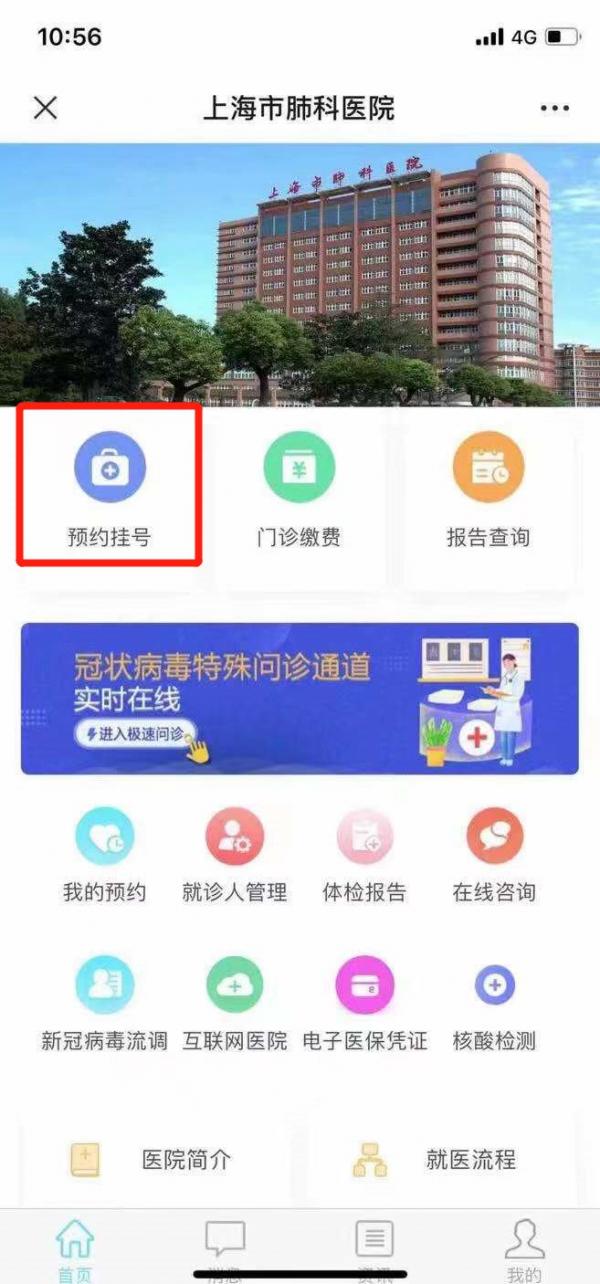Open the three-dot overflow menu

click(554, 108)
